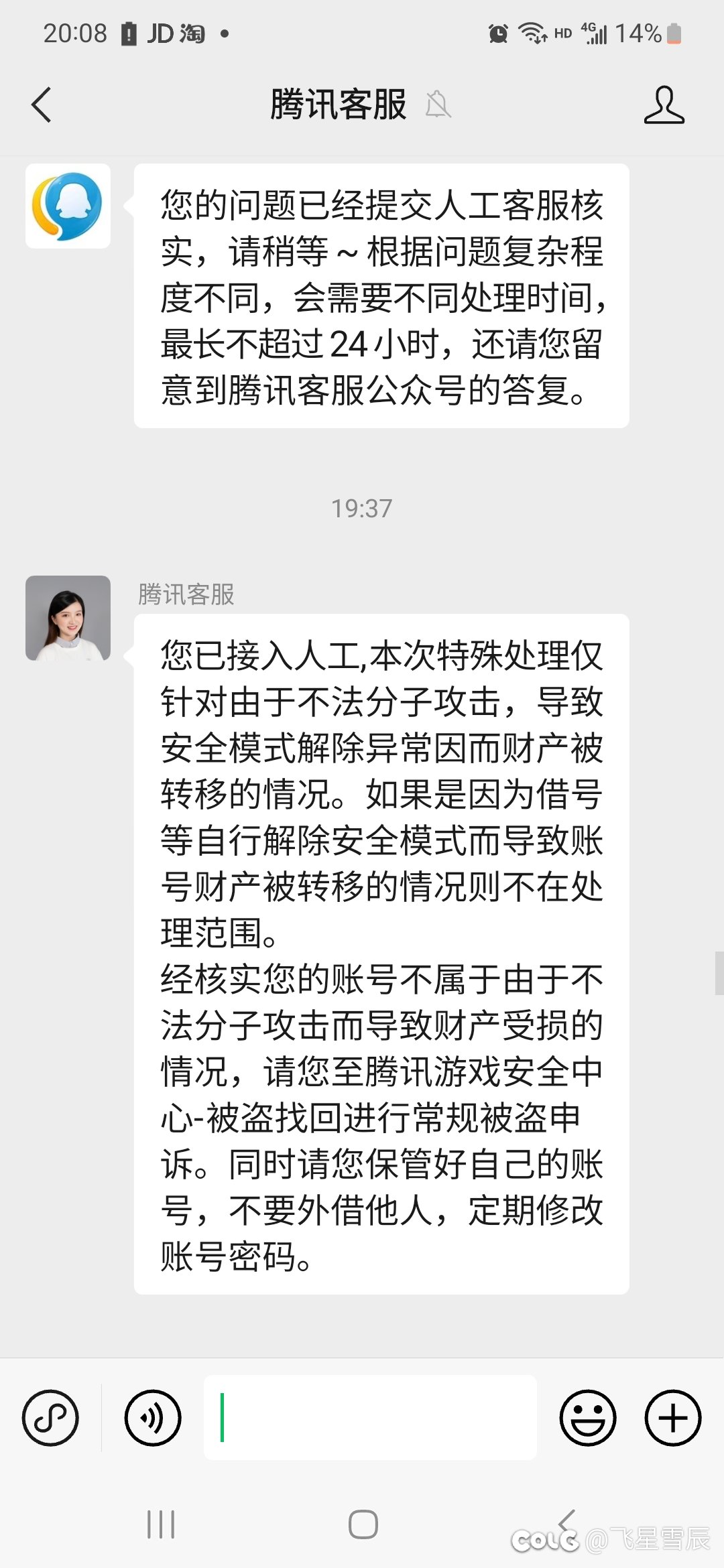724x1568 pixels.
Task: Tap the Wi-Fi icon in the status bar
Action: coord(534,31)
